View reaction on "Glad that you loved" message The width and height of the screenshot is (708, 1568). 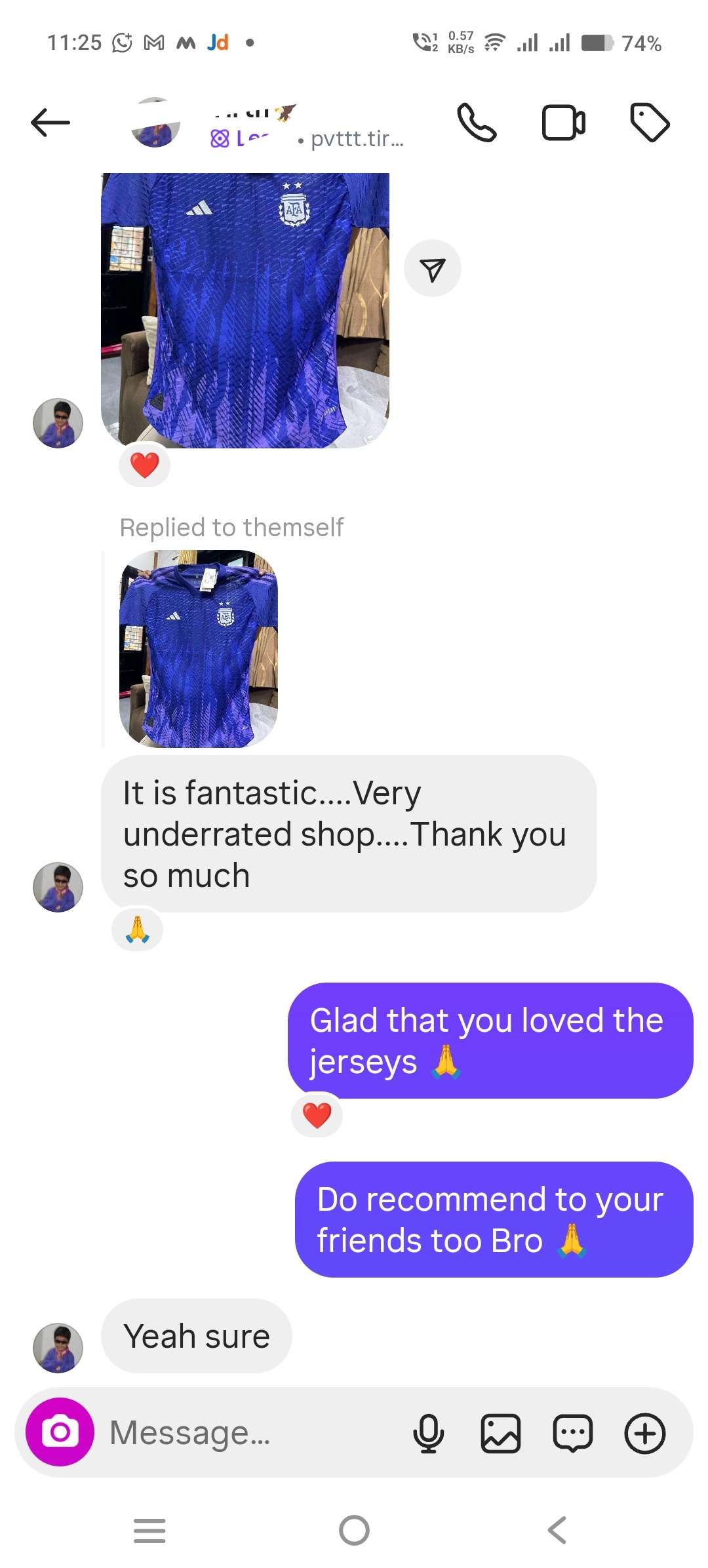317,1115
